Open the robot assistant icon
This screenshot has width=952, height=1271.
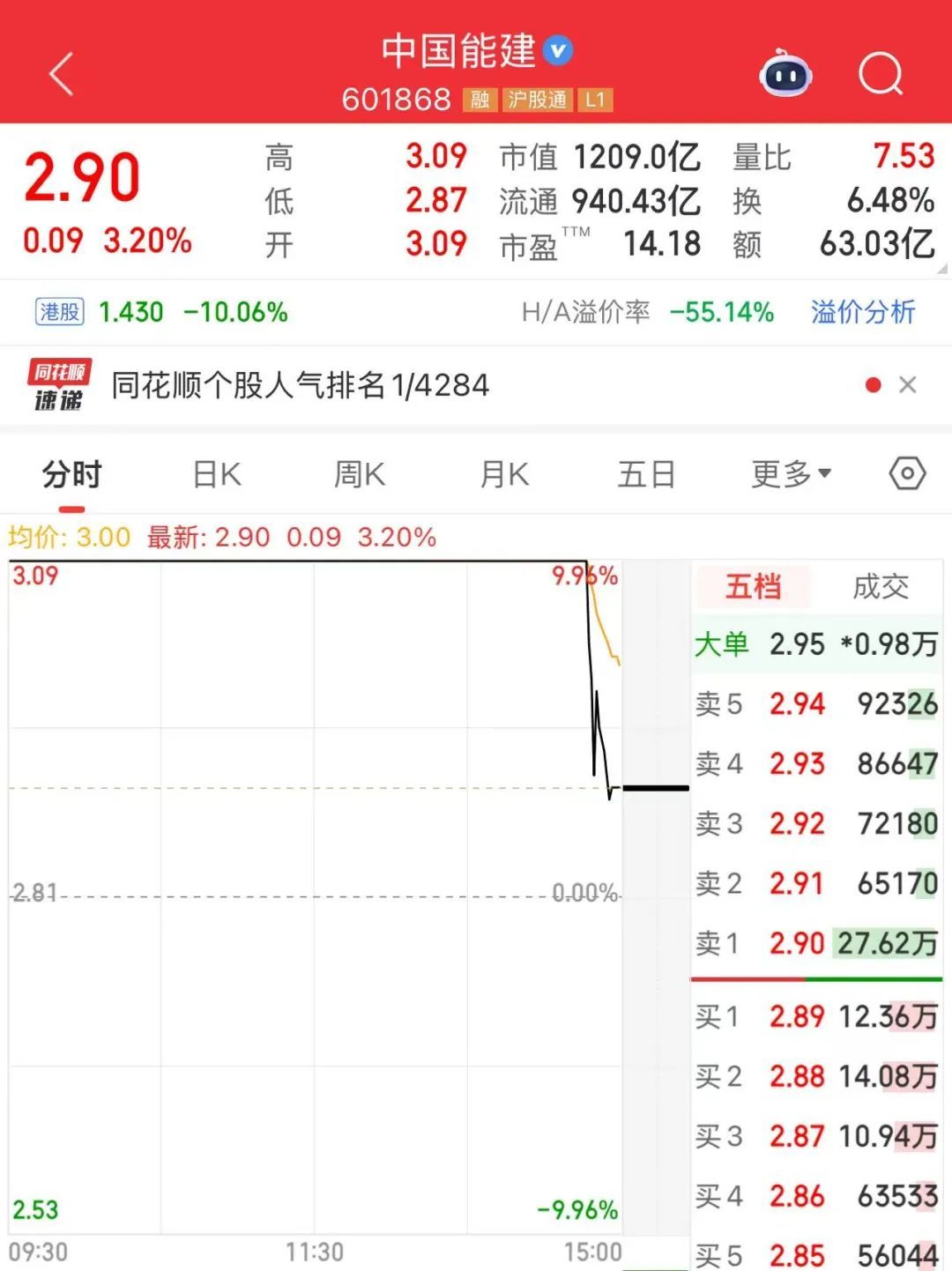tap(785, 76)
